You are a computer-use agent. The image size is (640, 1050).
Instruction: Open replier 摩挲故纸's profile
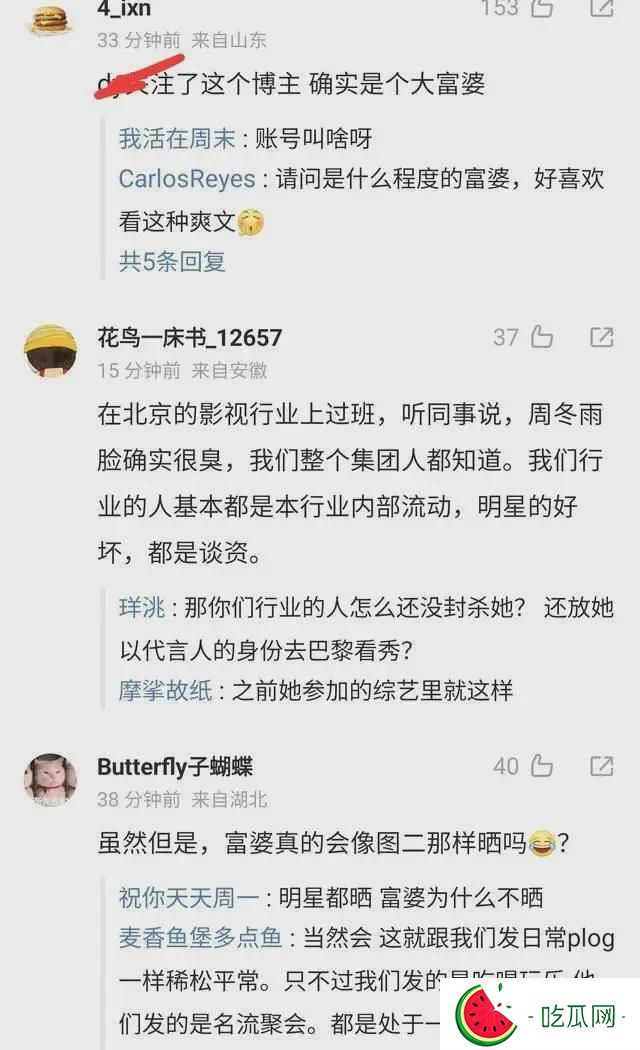(x=165, y=690)
